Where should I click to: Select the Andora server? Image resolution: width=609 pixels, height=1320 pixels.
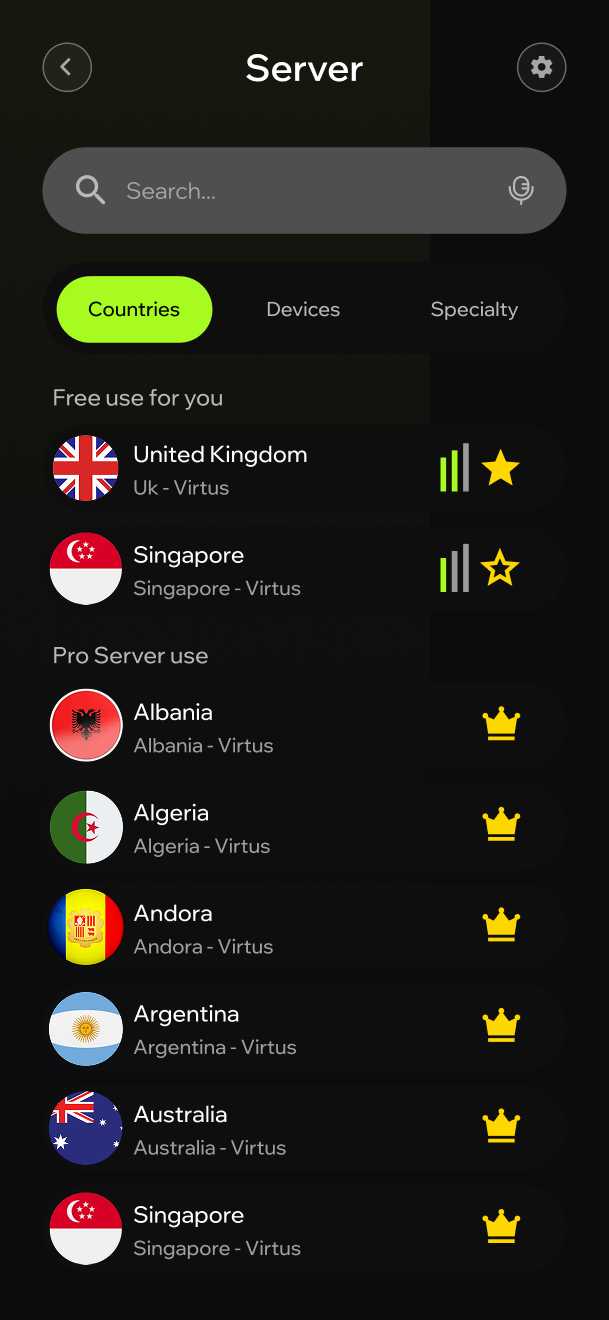304,928
